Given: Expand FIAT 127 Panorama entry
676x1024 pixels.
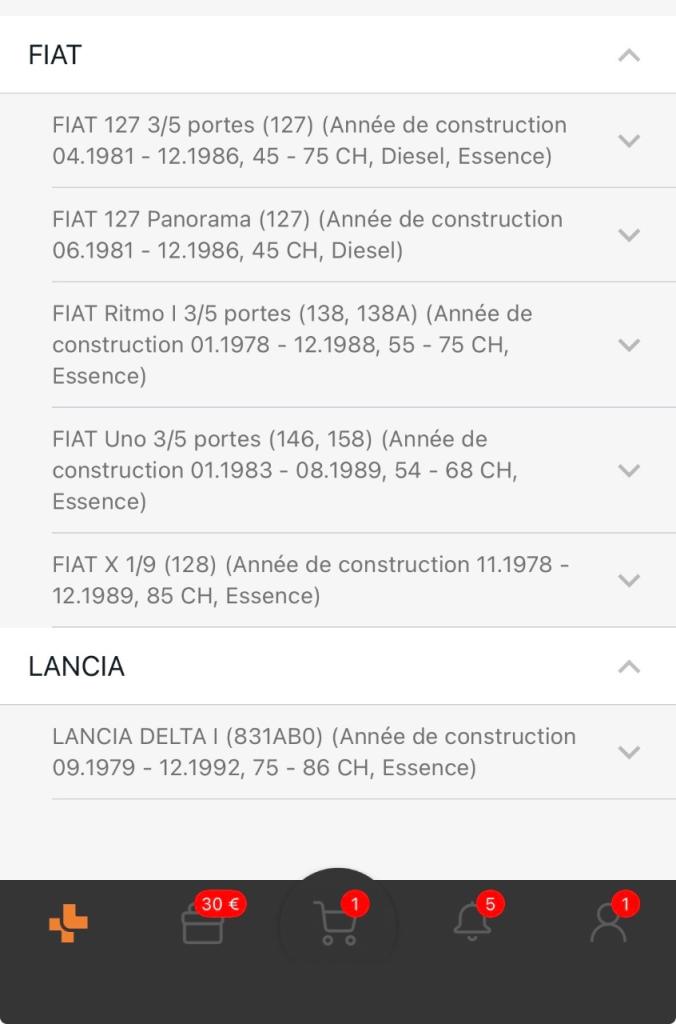Looking at the screenshot, I should click(628, 235).
